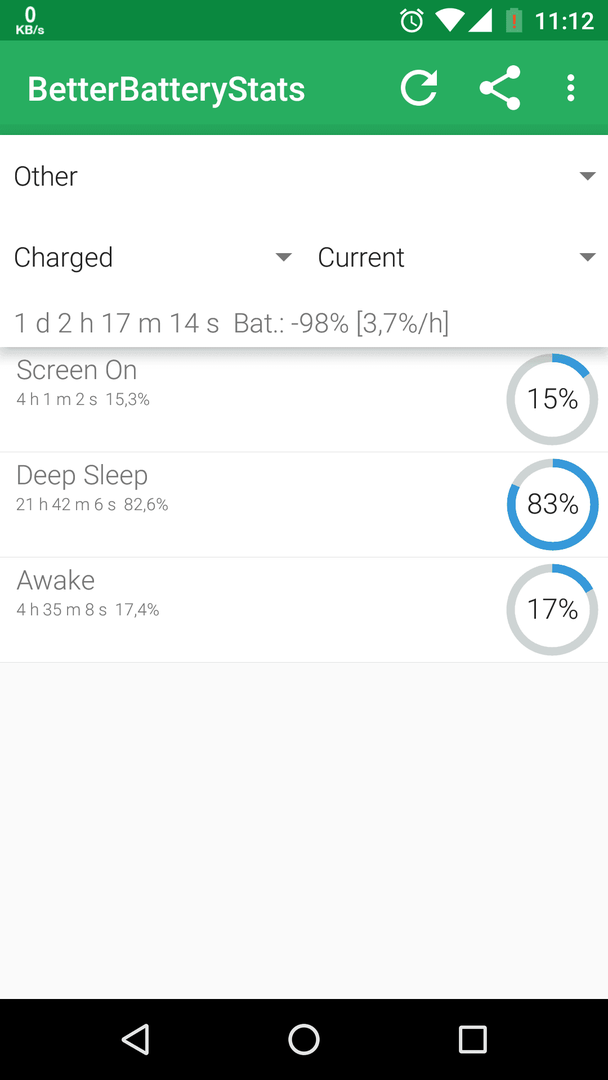Show recent apps
Viewport: 608px width, 1080px height.
coord(472,1039)
